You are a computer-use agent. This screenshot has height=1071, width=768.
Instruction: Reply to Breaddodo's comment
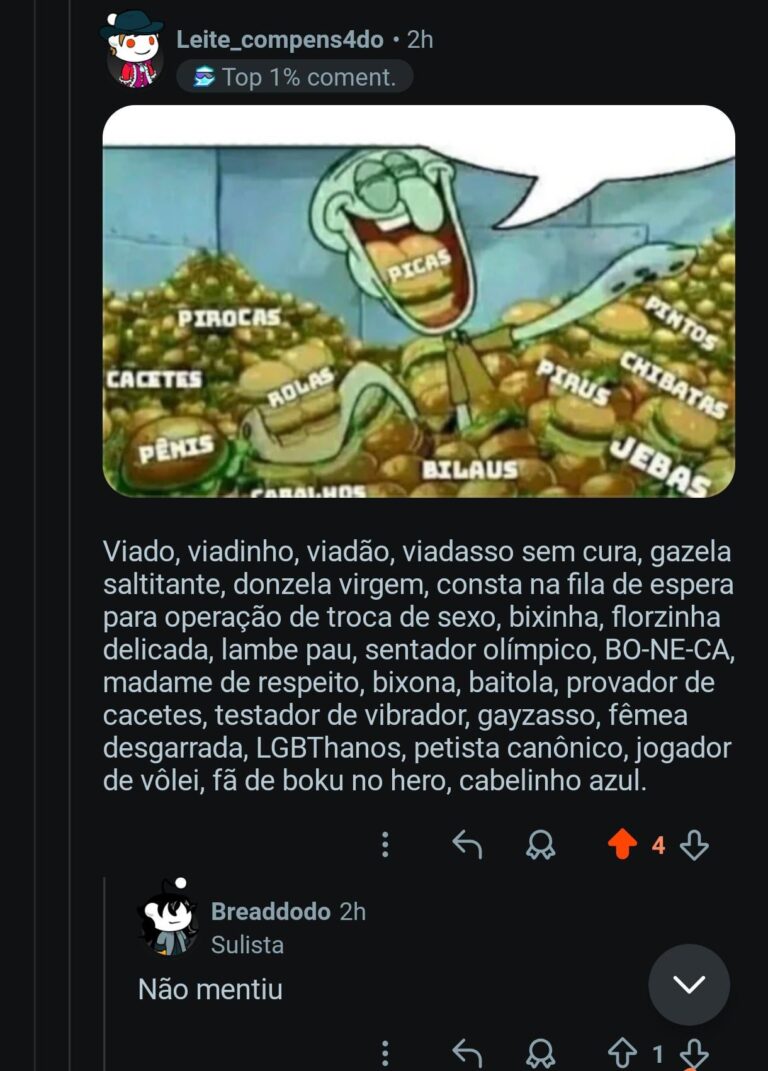[467, 1053]
